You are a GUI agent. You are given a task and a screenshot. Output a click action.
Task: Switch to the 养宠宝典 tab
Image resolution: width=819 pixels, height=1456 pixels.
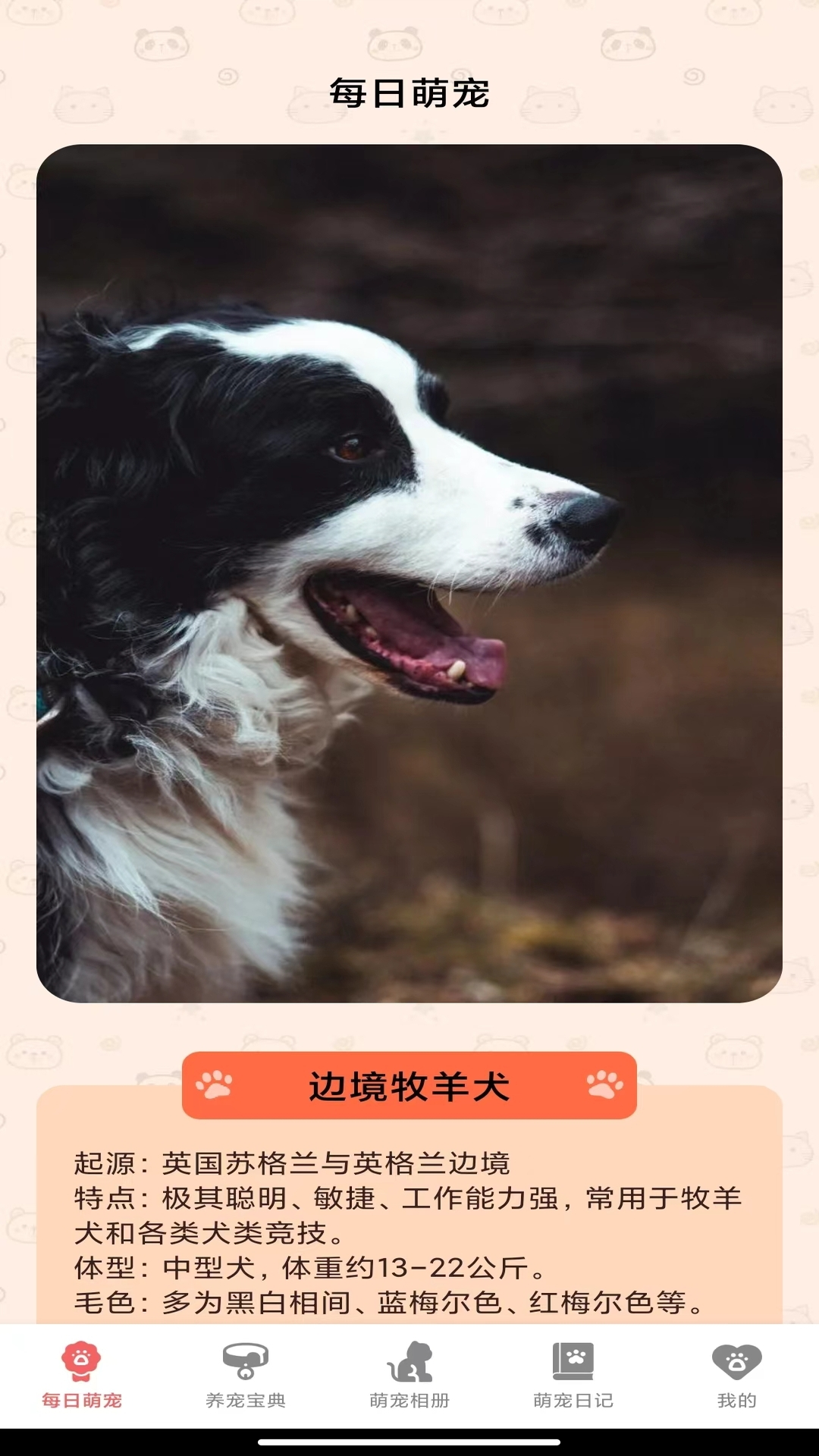246,1375
